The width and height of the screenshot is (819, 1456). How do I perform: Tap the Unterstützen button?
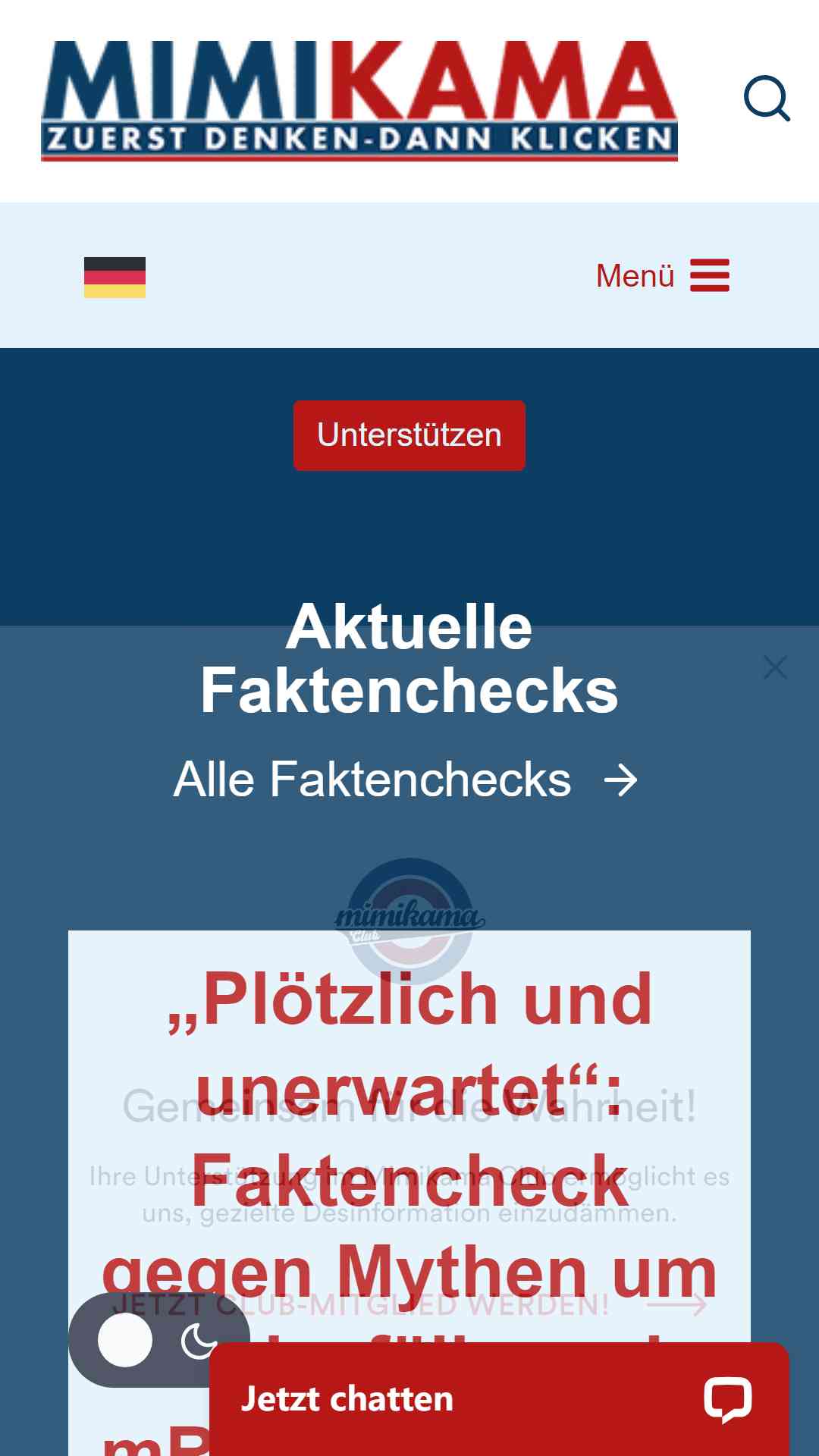(409, 435)
